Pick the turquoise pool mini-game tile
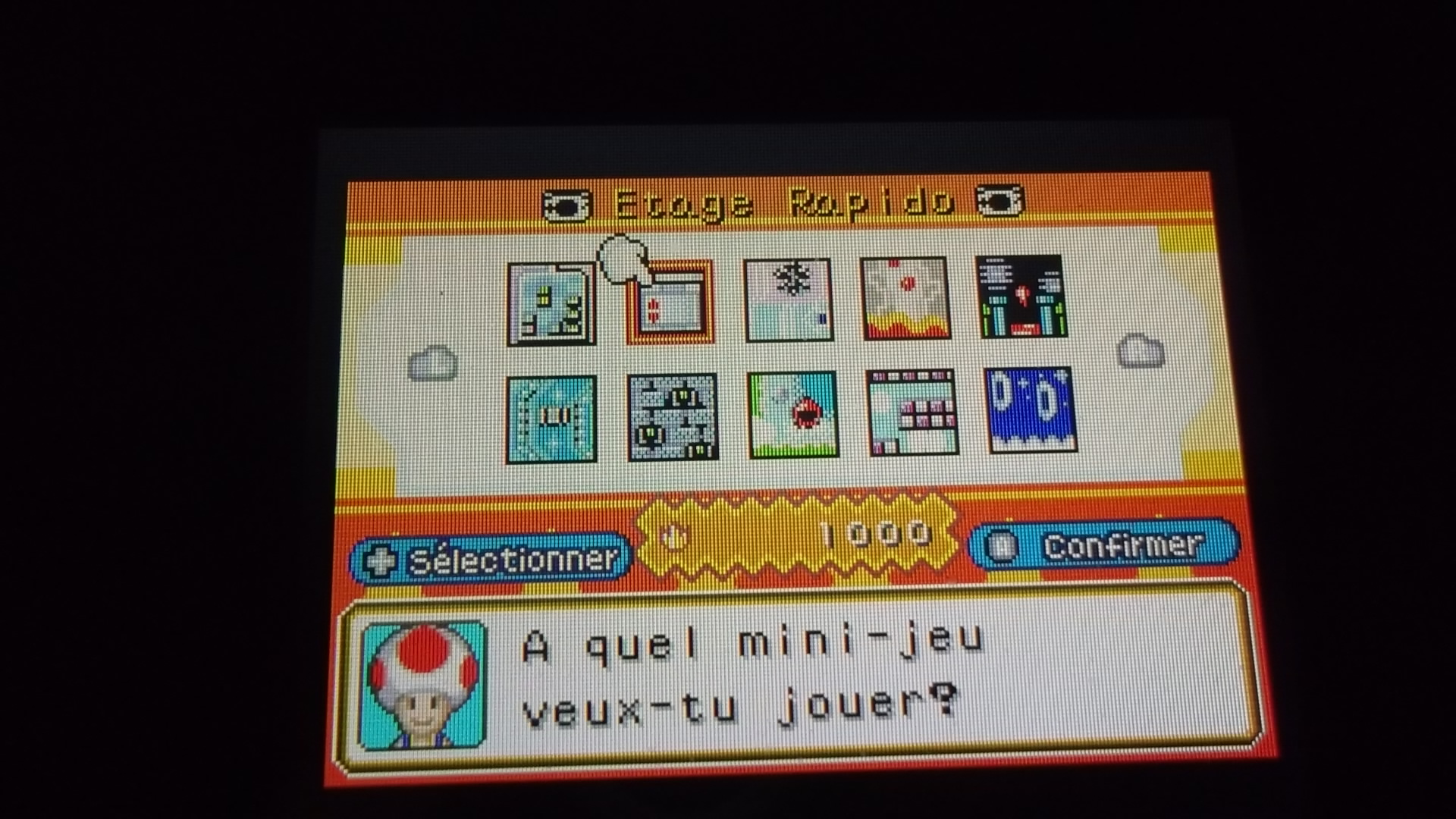 [x=551, y=419]
